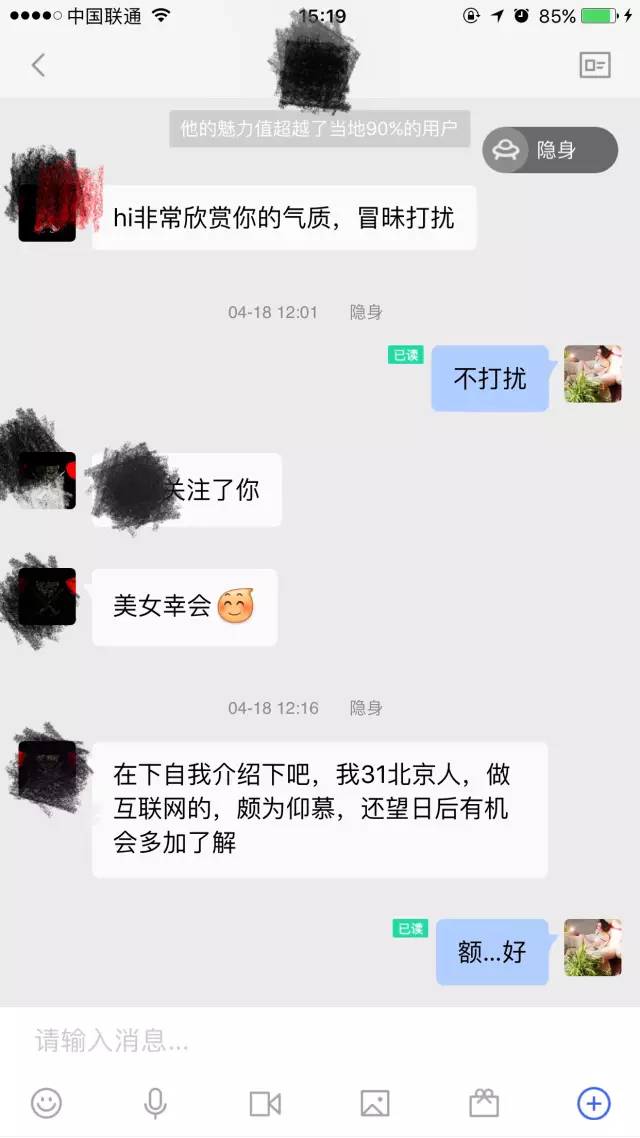Start a video call via the camera icon
The width and height of the screenshot is (640, 1138).
point(265,1103)
